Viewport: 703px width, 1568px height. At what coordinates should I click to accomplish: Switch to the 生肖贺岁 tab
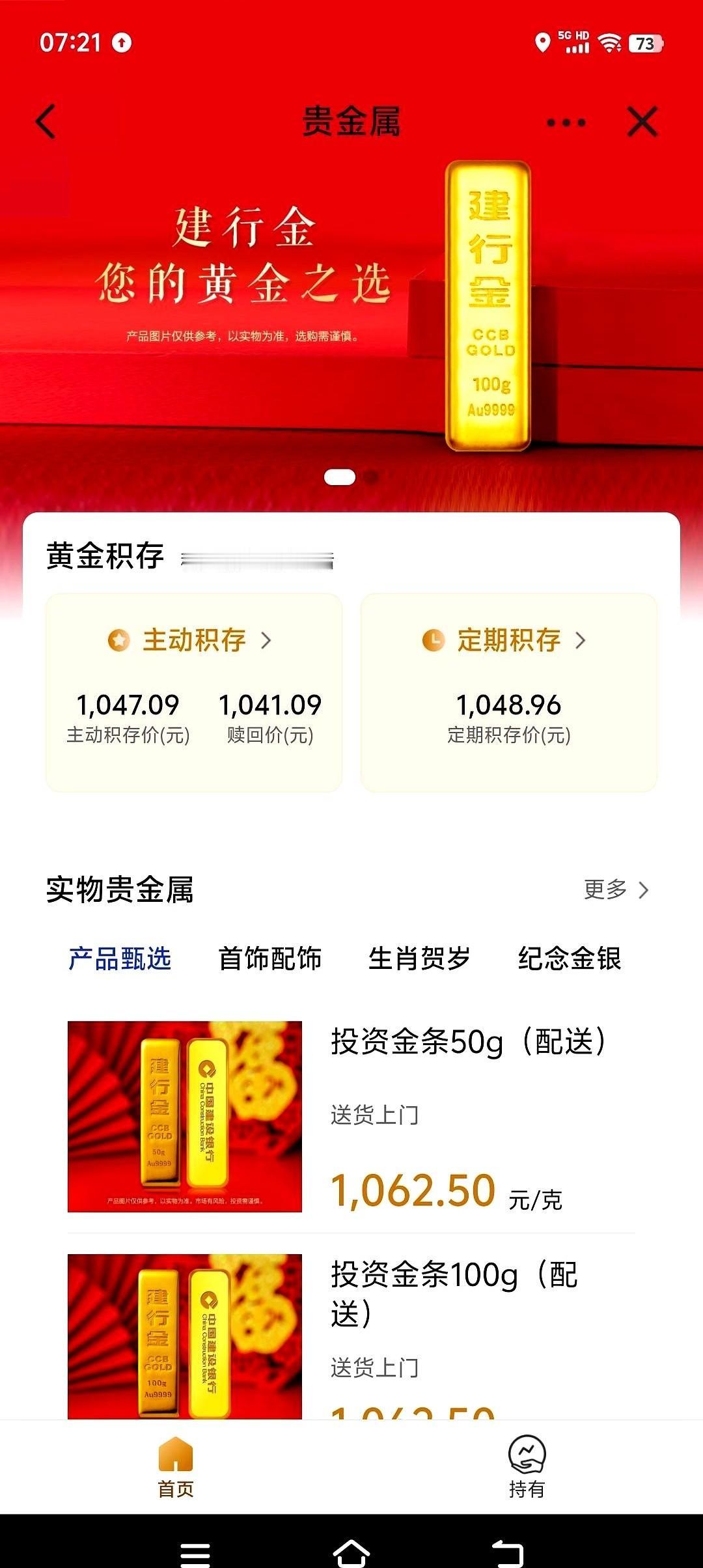(x=420, y=959)
